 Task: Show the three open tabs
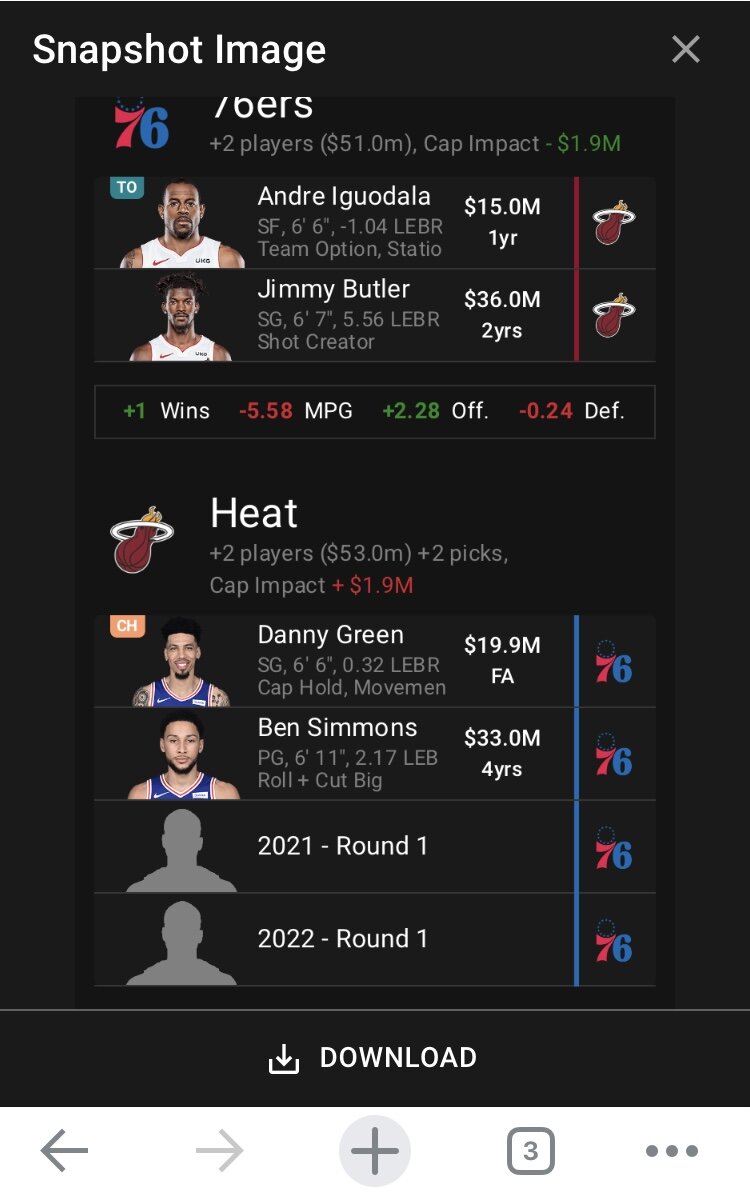point(530,1152)
